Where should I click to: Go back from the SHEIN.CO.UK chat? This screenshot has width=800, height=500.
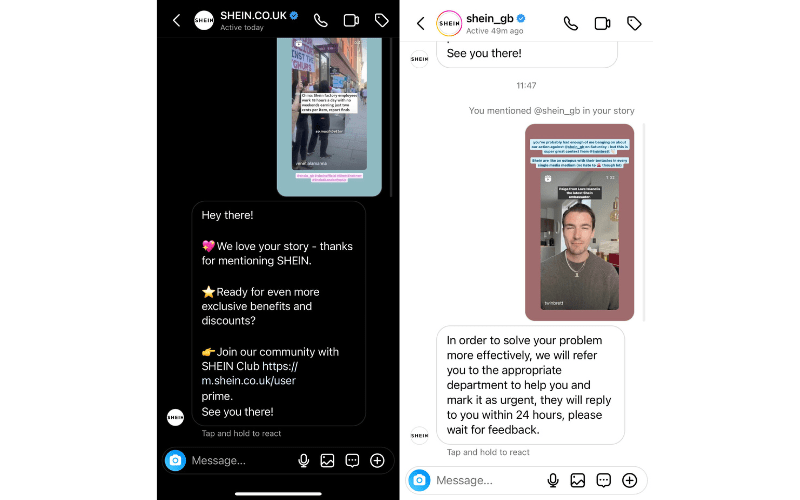[177, 20]
